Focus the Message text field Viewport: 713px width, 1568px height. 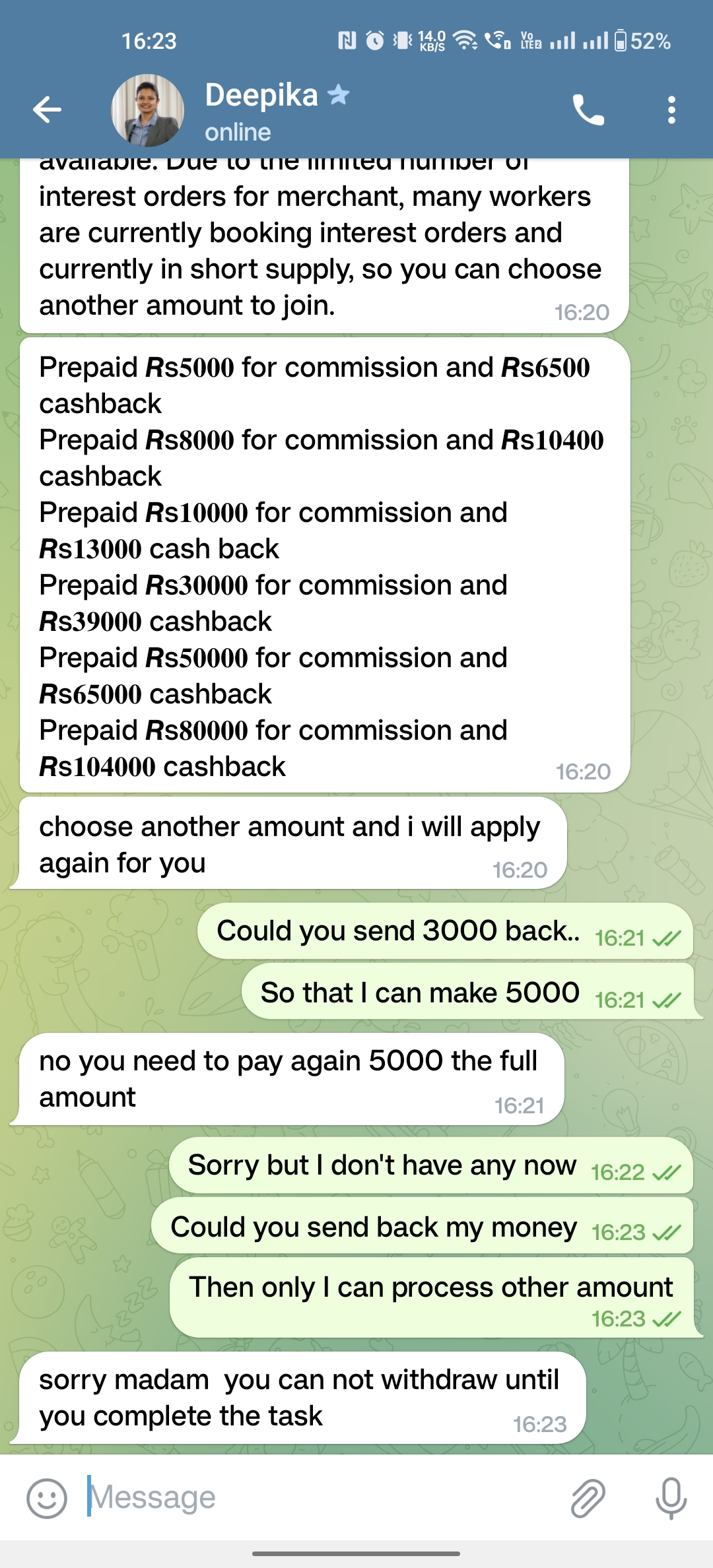[317, 1498]
